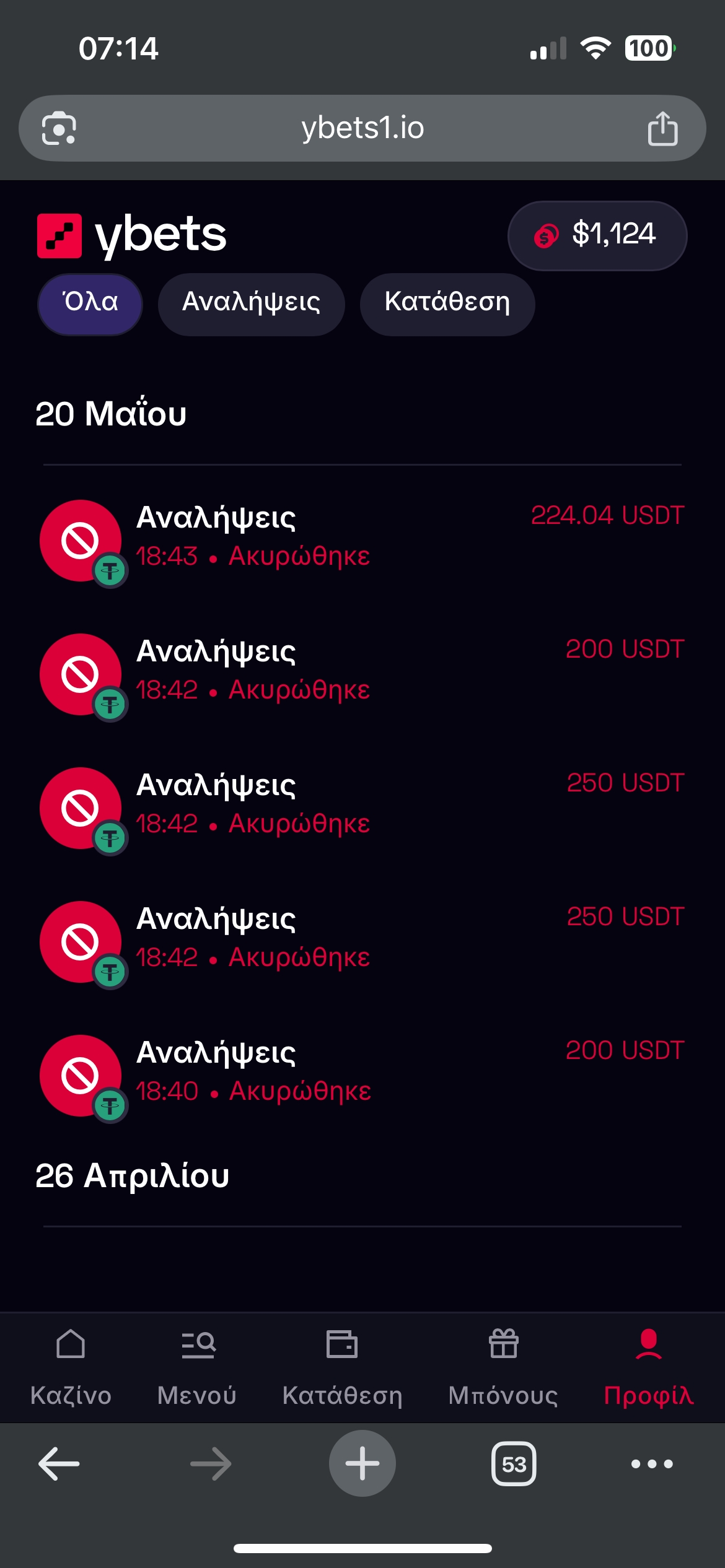Filter transactions by the Κατάθεση chip
The height and width of the screenshot is (1568, 725).
pos(447,304)
